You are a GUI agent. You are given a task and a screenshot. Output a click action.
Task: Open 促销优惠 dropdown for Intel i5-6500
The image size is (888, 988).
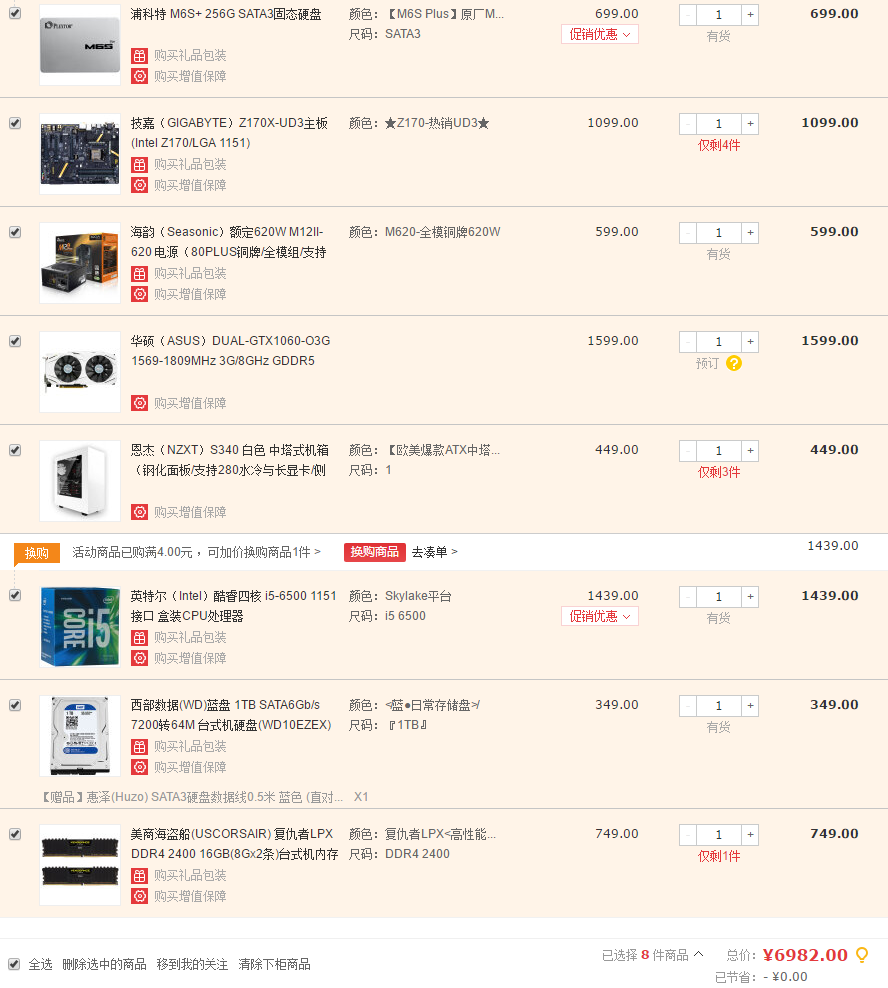pos(600,616)
